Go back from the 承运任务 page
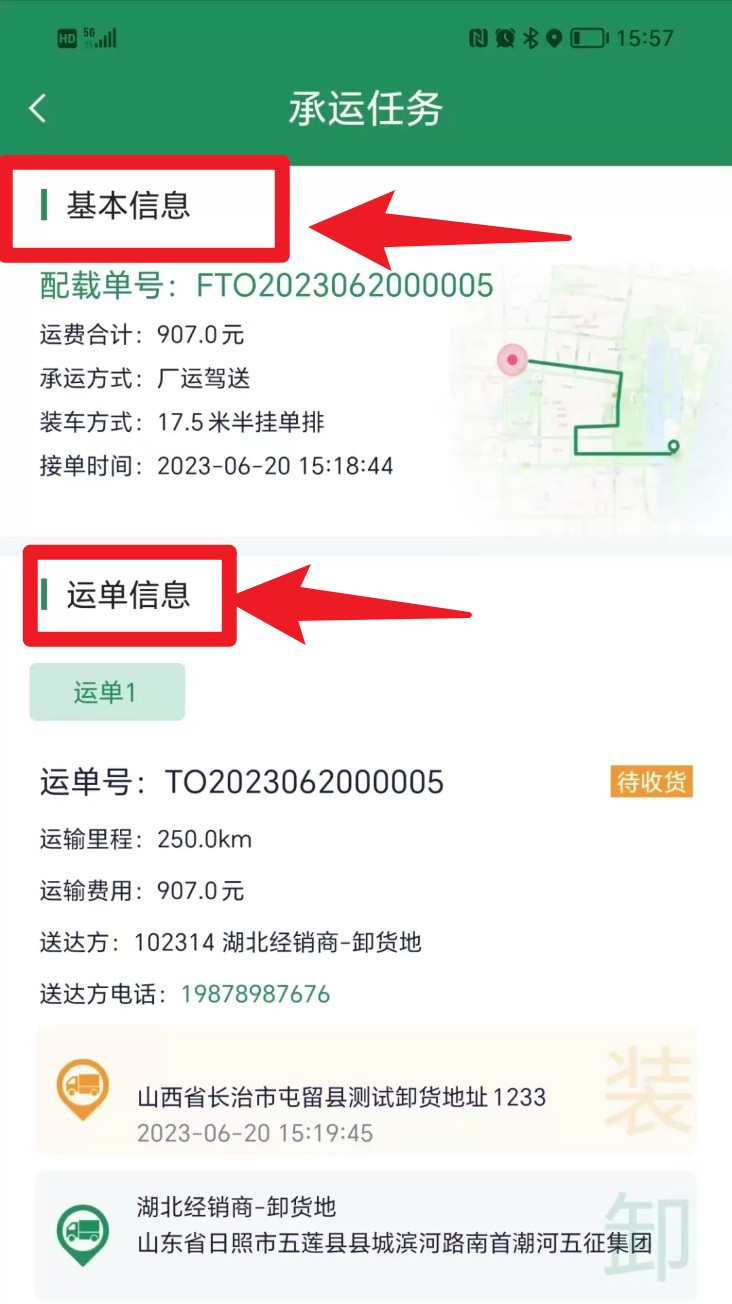Screen dimensions: 732x1304 tap(38, 108)
